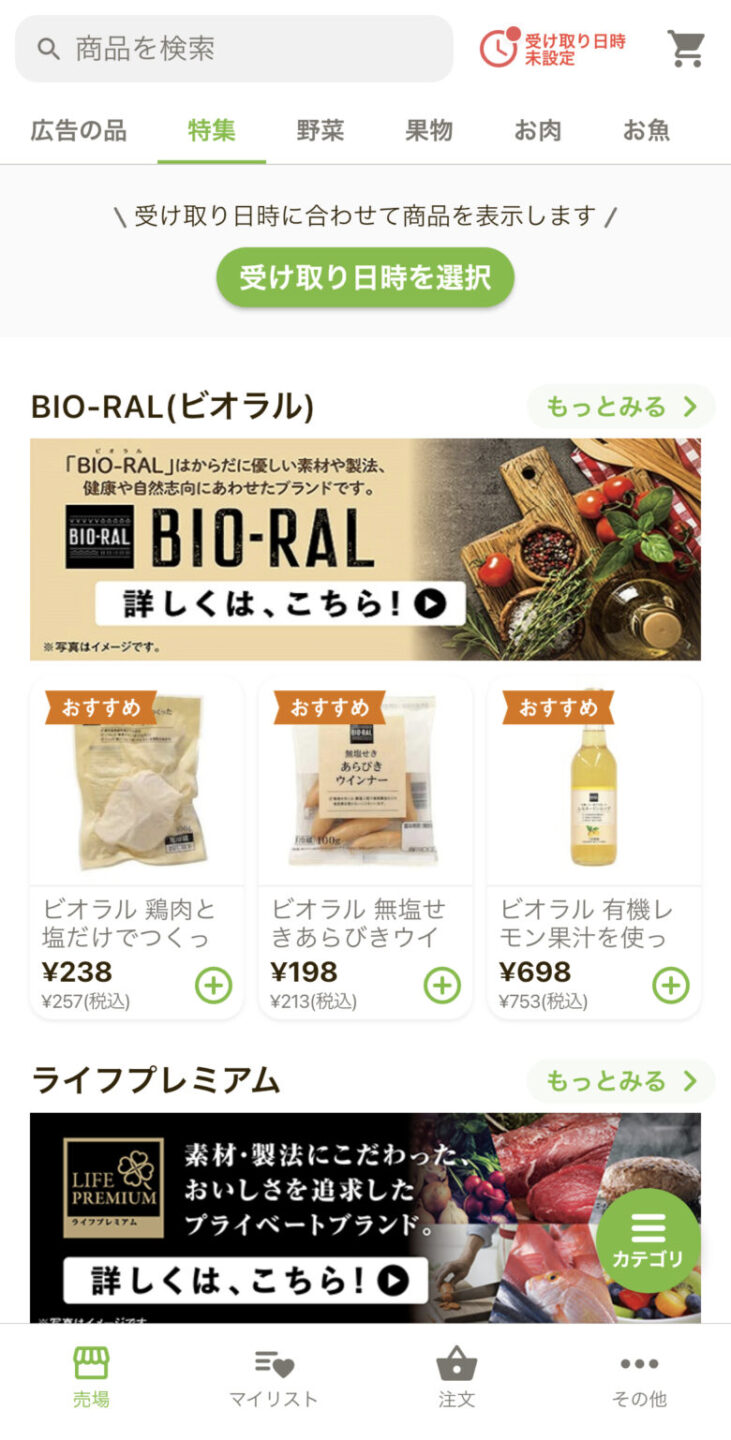This screenshot has width=731, height=1440.
Task: Add ¥198 あらびきウインナー to cart
Action: click(442, 986)
